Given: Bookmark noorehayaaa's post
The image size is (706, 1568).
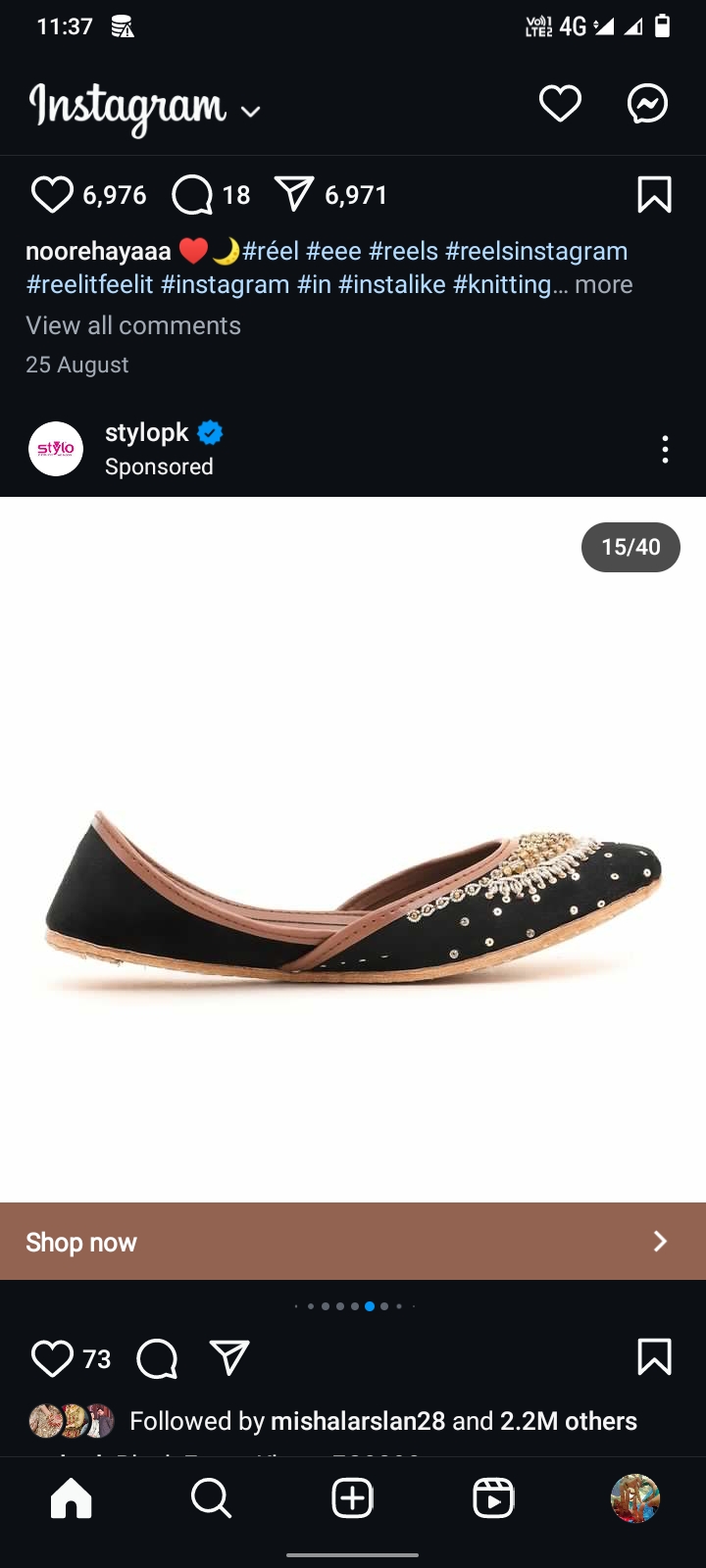Looking at the screenshot, I should [654, 194].
